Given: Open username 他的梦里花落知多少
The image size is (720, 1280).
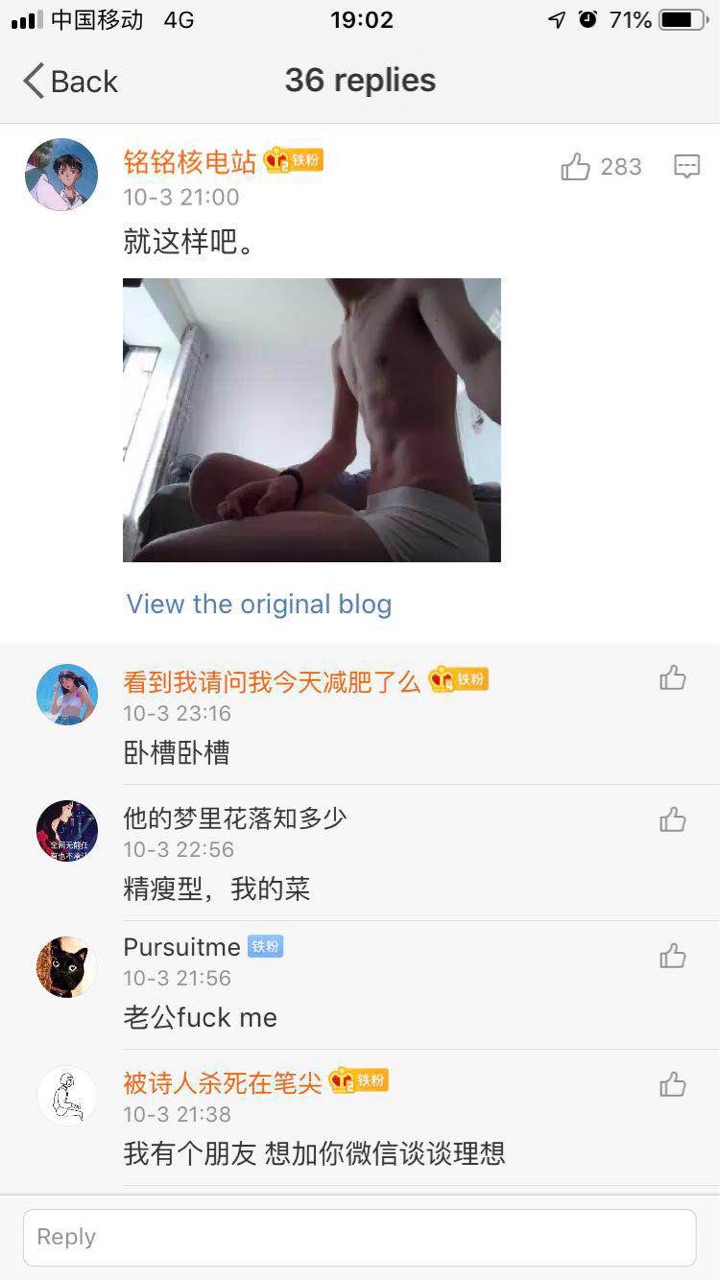Looking at the screenshot, I should coord(235,818).
